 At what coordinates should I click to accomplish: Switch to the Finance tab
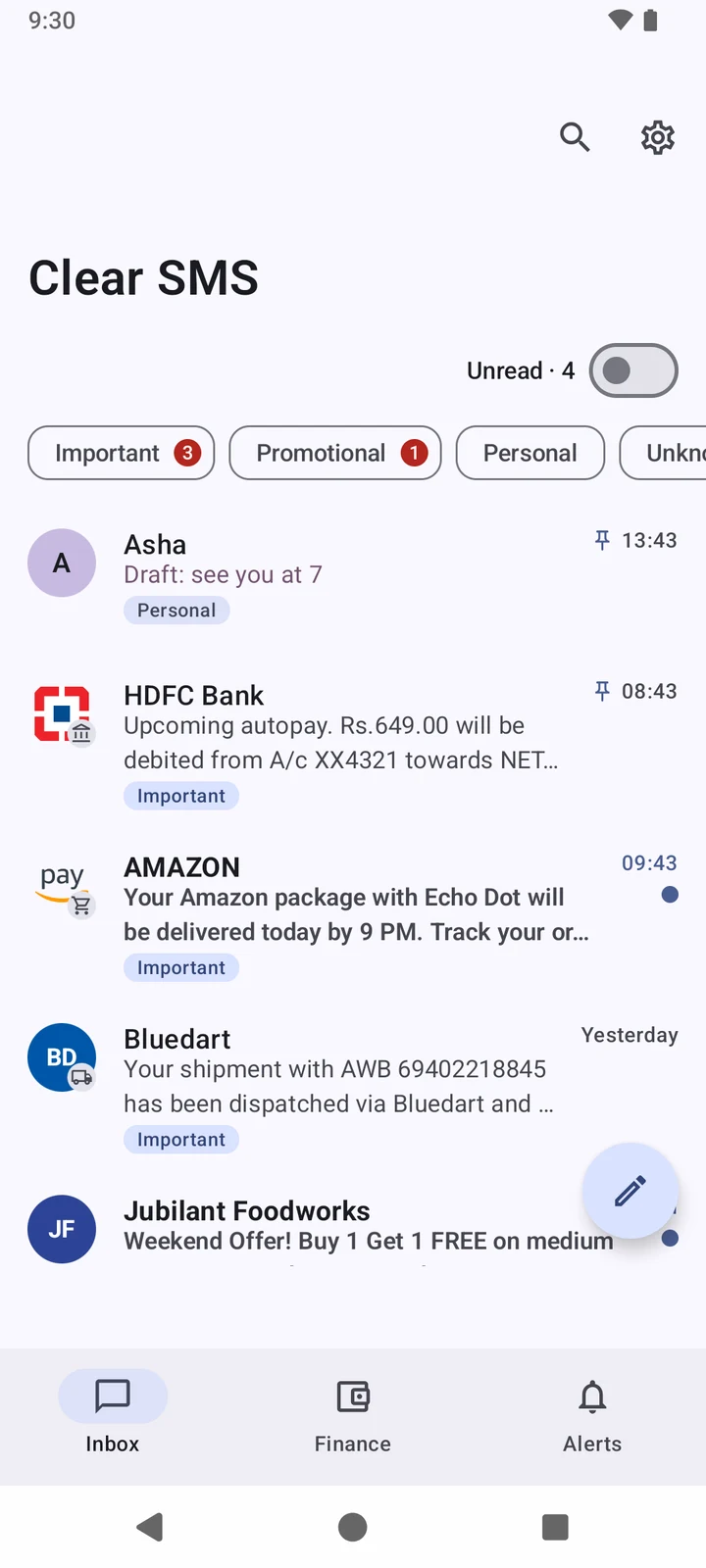(353, 1416)
